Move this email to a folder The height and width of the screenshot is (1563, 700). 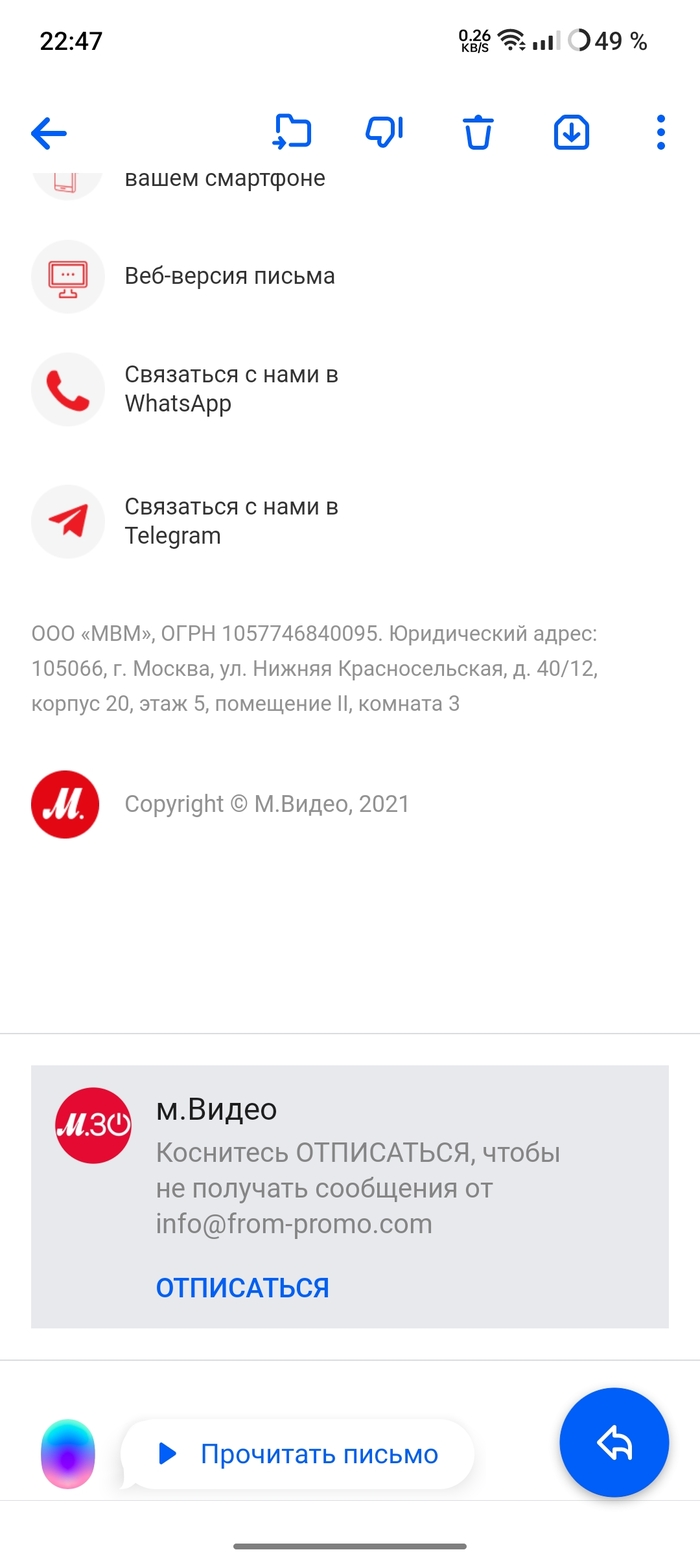tap(292, 132)
